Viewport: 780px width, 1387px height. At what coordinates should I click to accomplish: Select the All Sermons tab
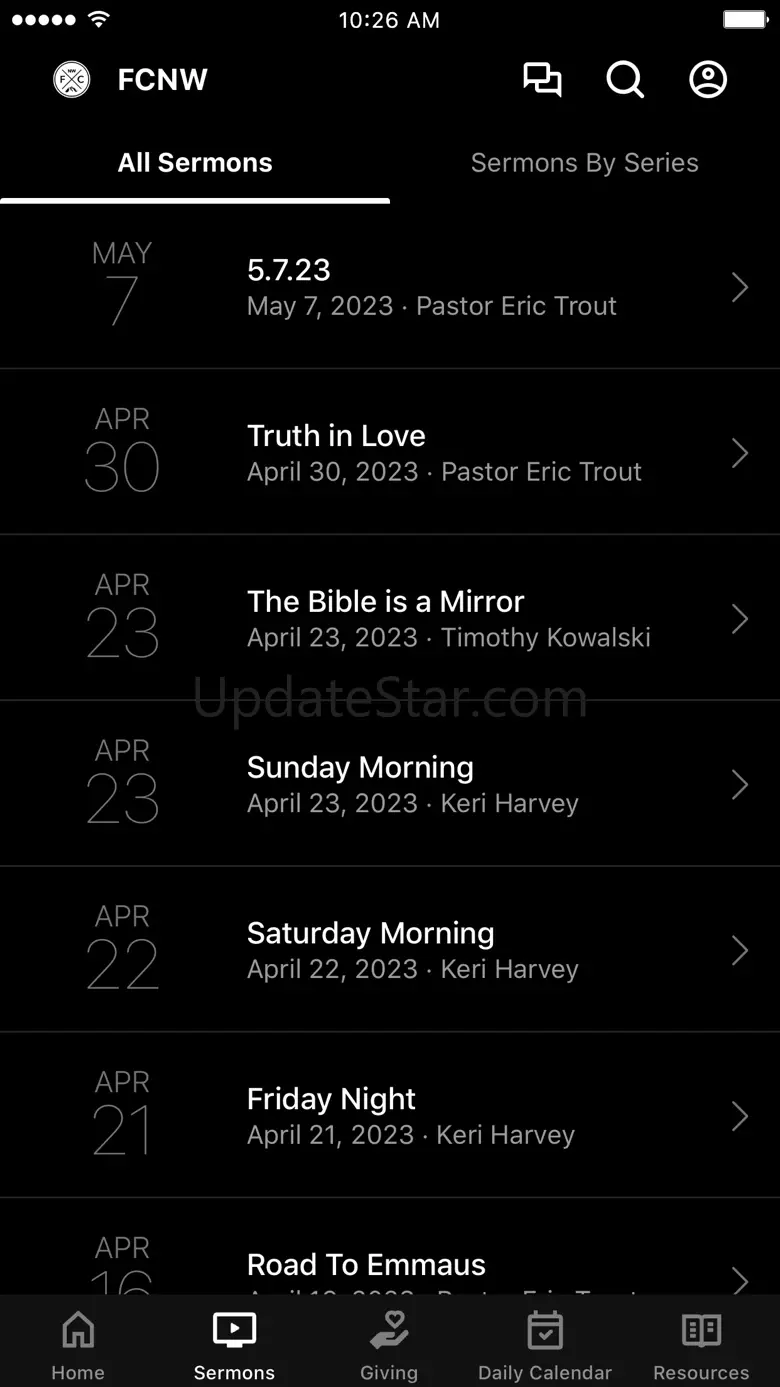pos(195,163)
